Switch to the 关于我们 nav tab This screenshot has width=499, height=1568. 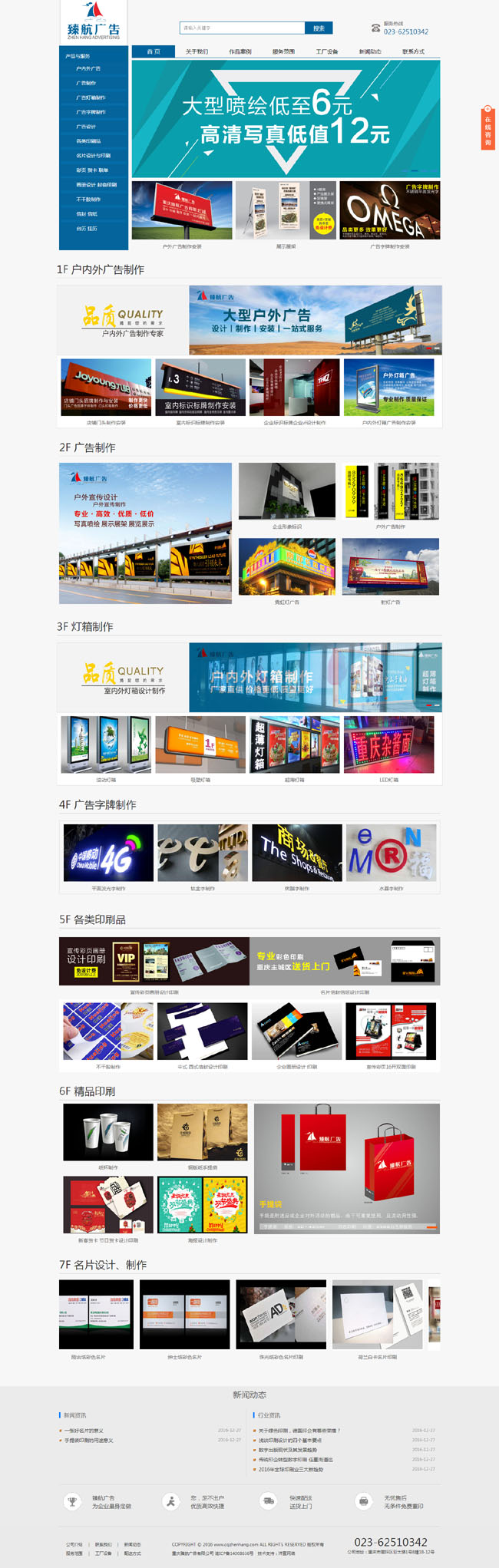click(197, 51)
